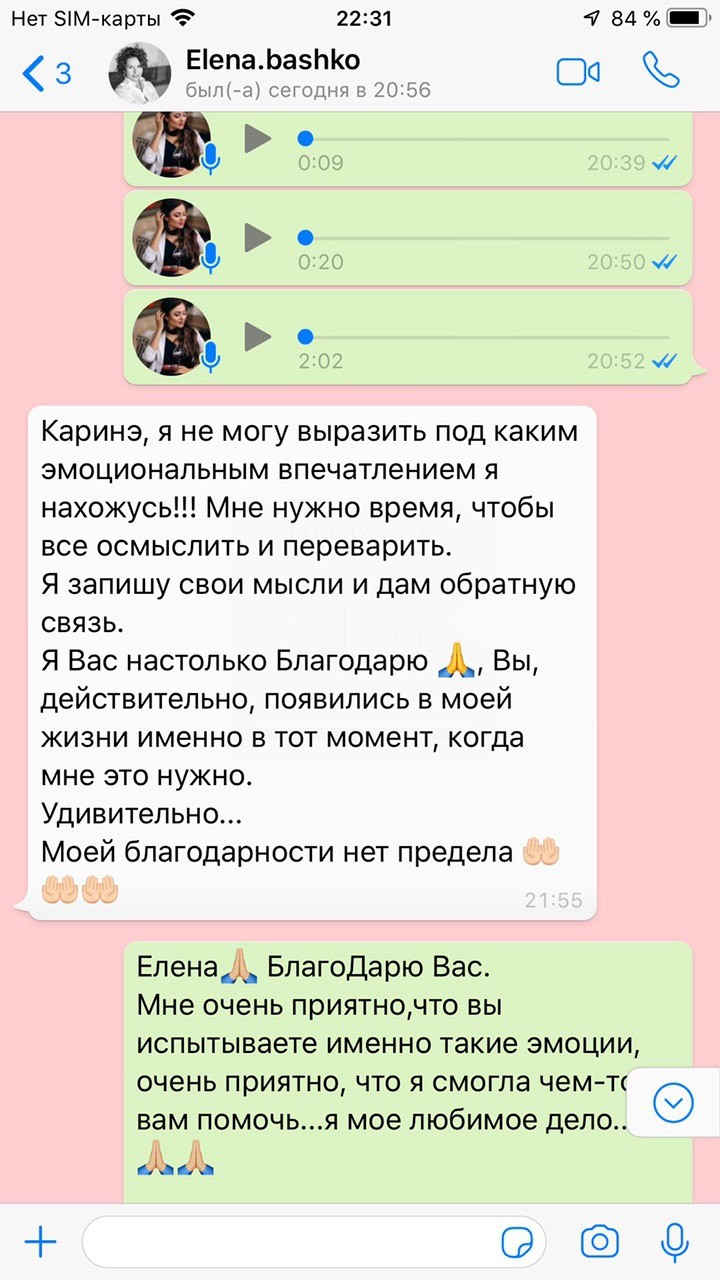The image size is (720, 1280).
Task: Open the sticker picker
Action: (x=516, y=1243)
